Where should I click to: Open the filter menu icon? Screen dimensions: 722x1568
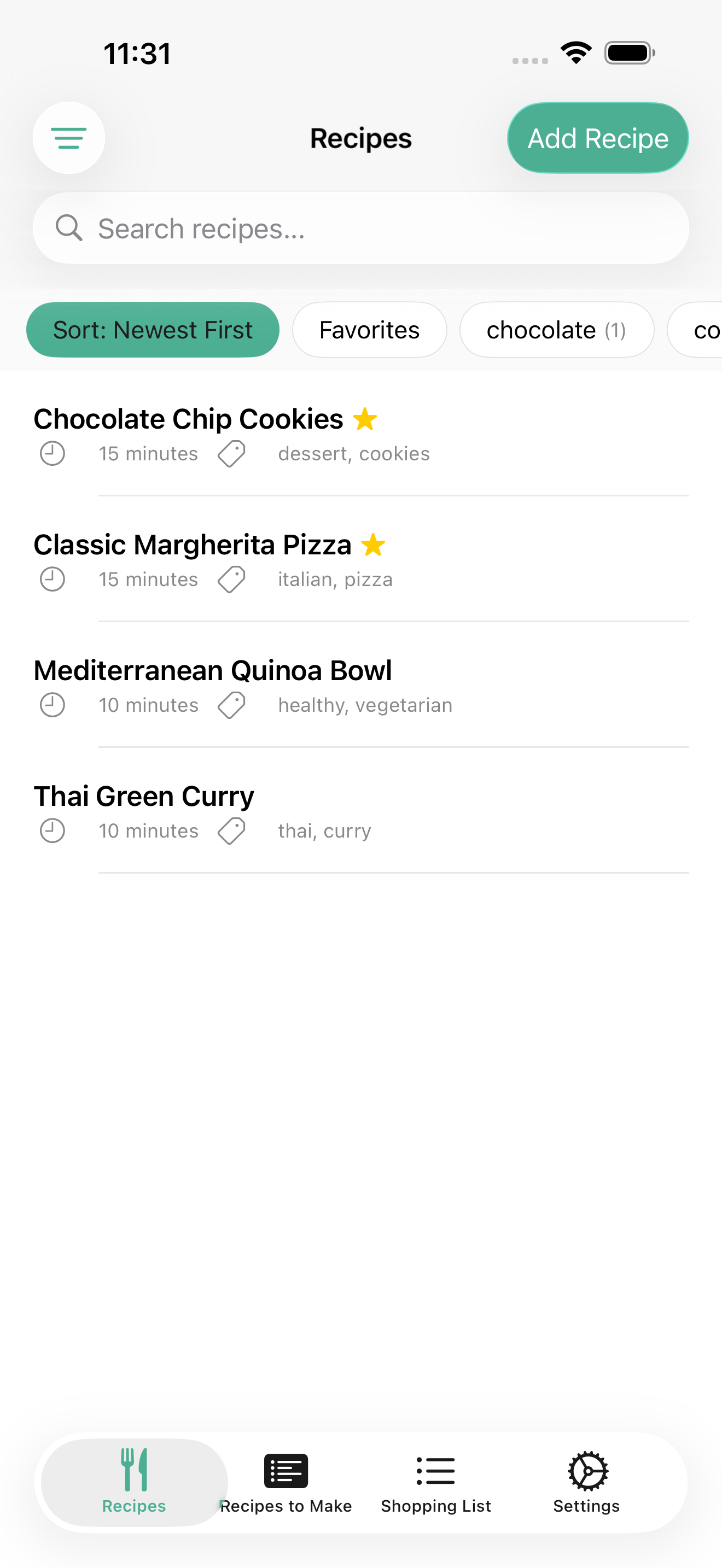(69, 138)
